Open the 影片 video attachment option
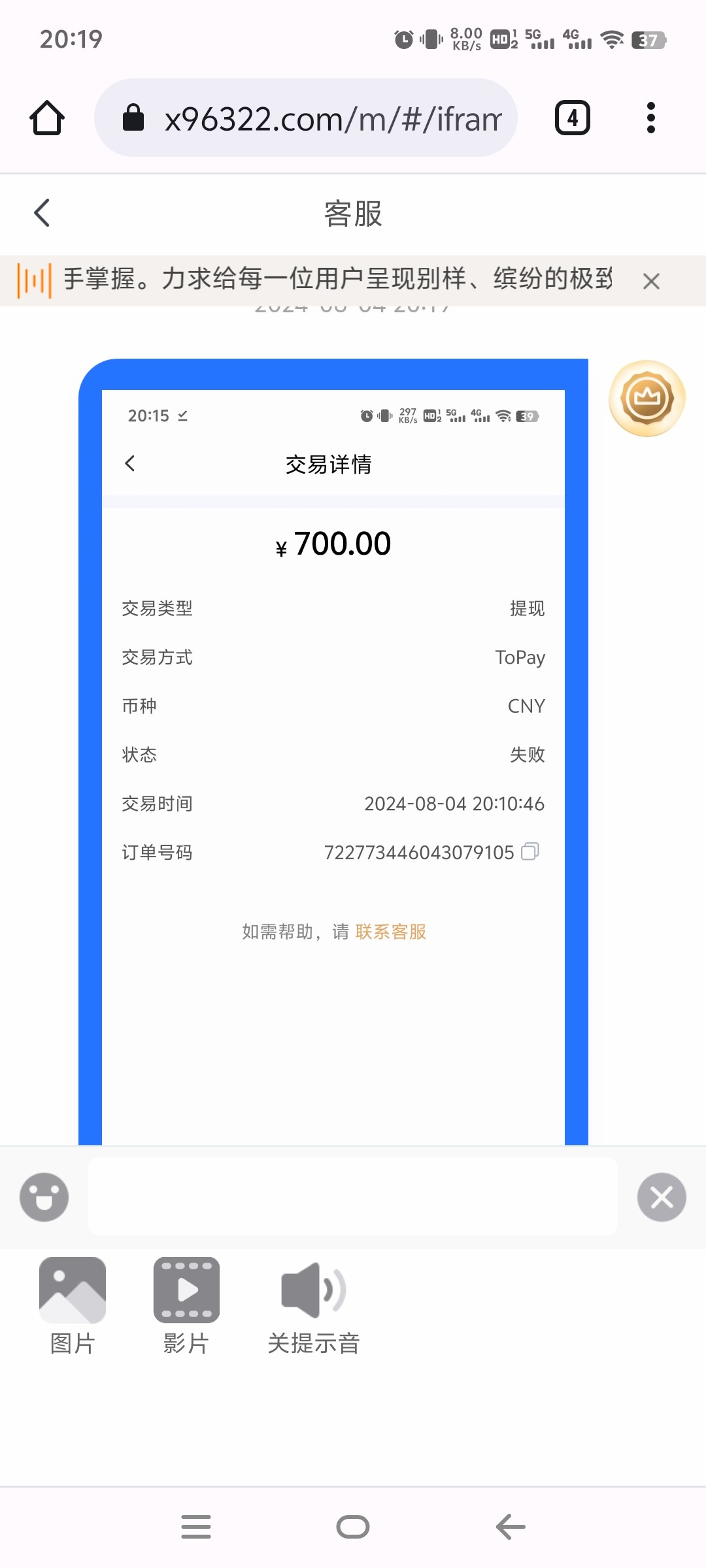The height and width of the screenshot is (1568, 706). (186, 1289)
